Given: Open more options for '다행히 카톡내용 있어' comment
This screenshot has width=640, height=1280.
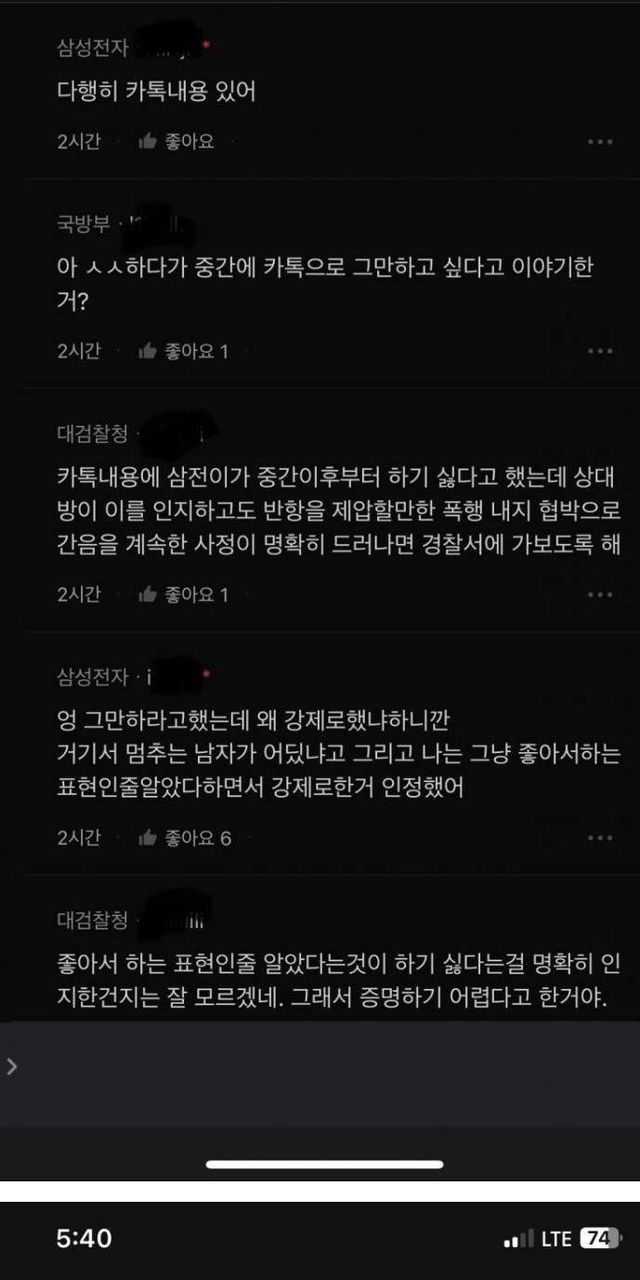Looking at the screenshot, I should point(600,142).
